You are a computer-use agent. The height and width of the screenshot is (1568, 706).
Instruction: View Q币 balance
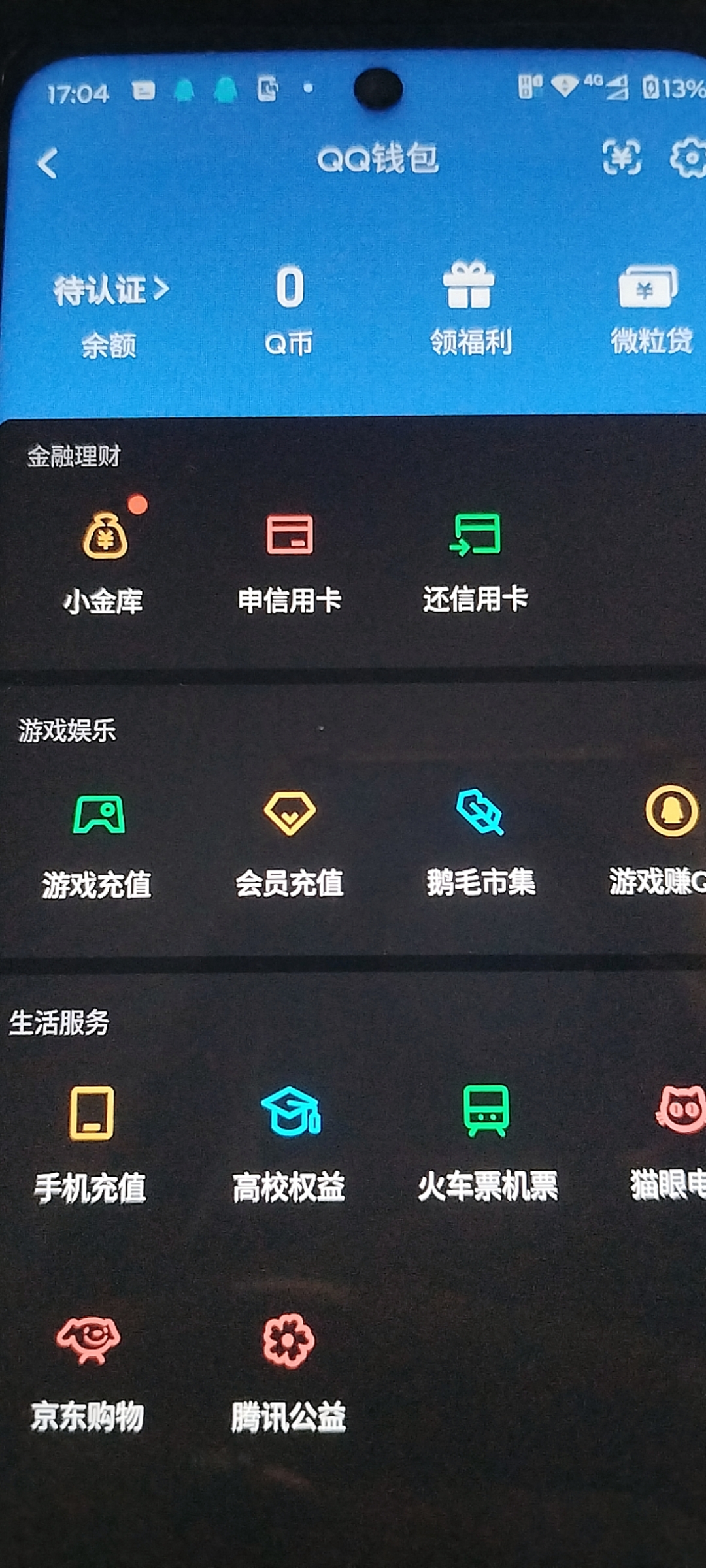[x=289, y=308]
